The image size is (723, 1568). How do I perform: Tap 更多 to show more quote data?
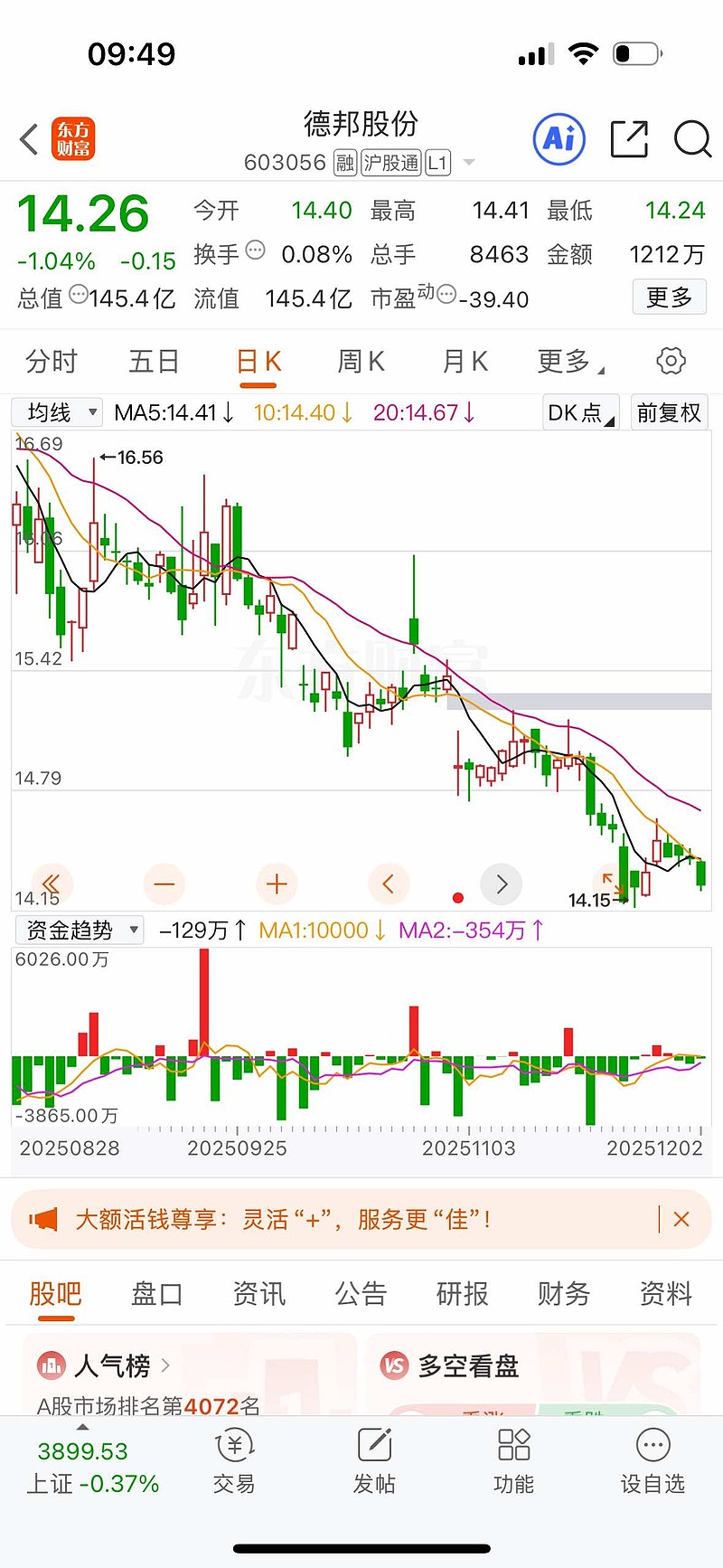click(669, 297)
